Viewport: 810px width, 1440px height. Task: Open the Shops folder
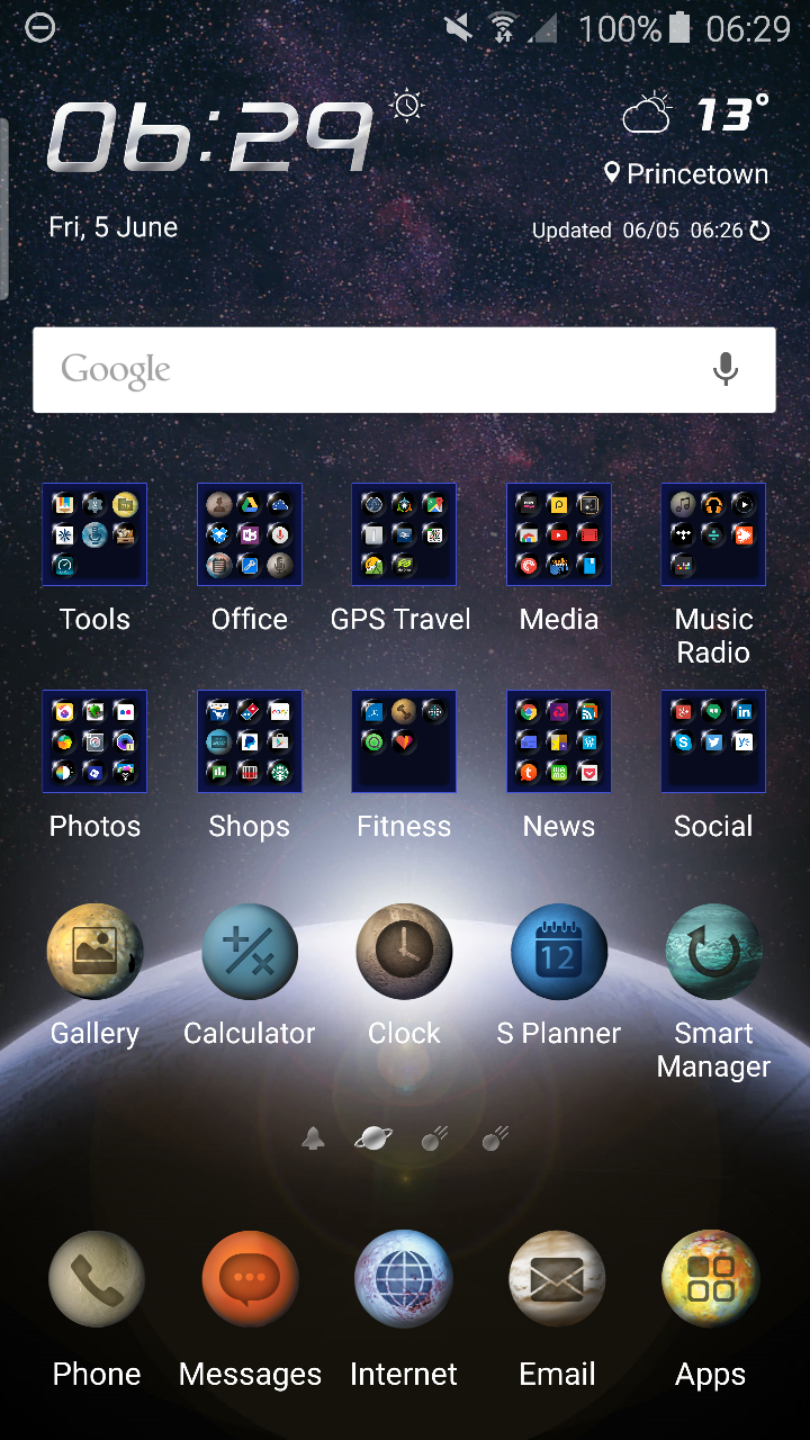point(249,742)
